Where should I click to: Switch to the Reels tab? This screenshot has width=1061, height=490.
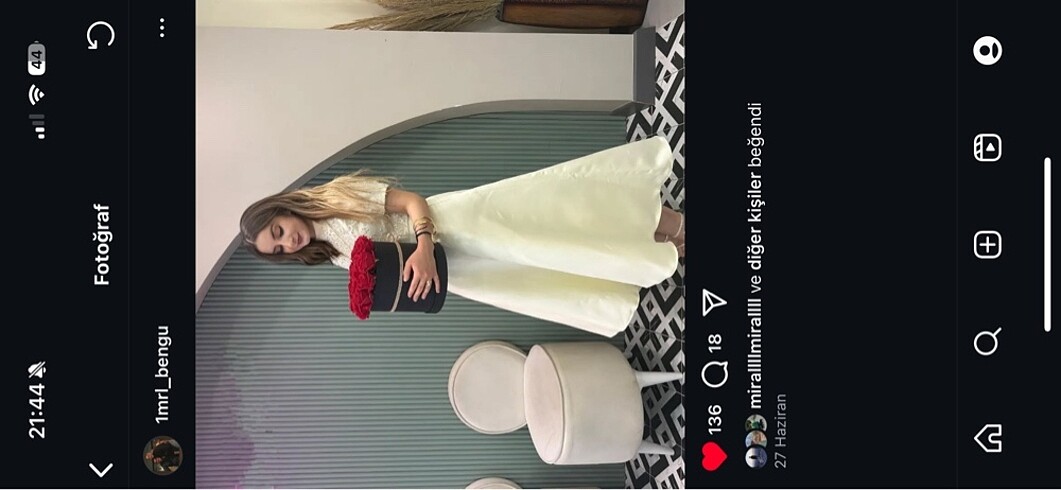tap(987, 148)
